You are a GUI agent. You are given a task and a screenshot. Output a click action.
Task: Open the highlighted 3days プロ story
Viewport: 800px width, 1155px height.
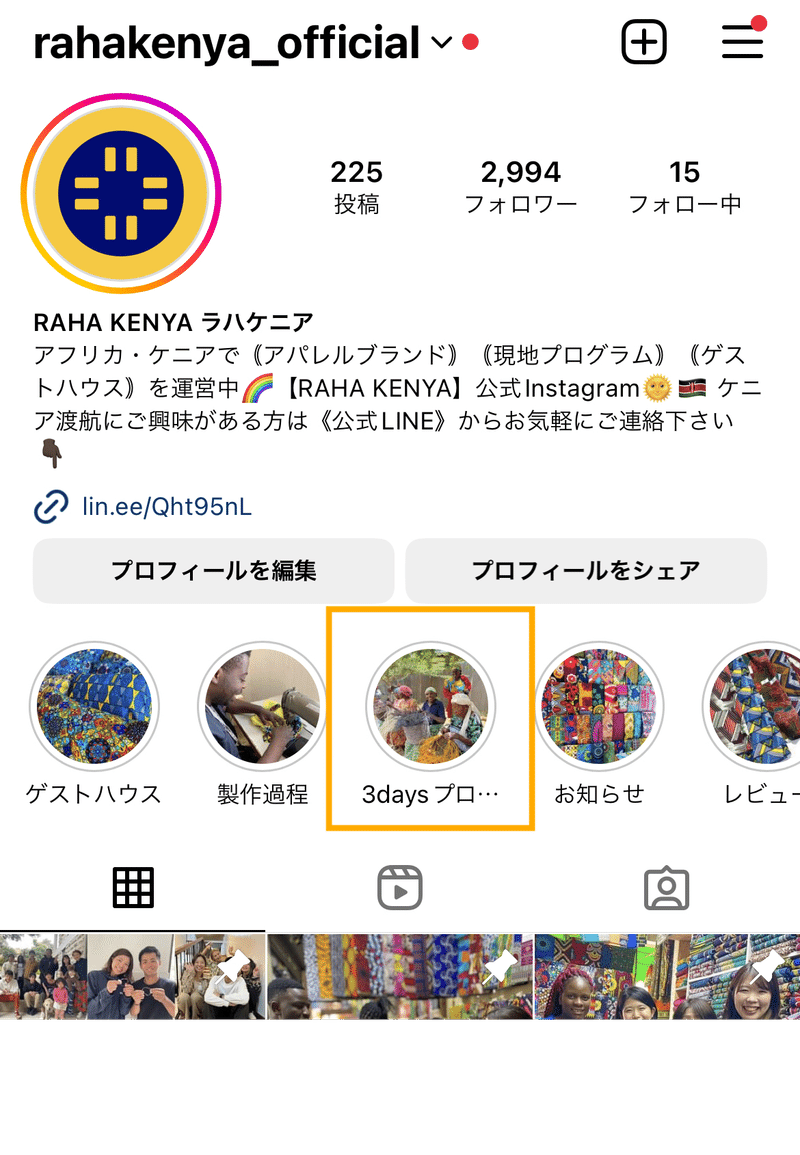(x=430, y=706)
